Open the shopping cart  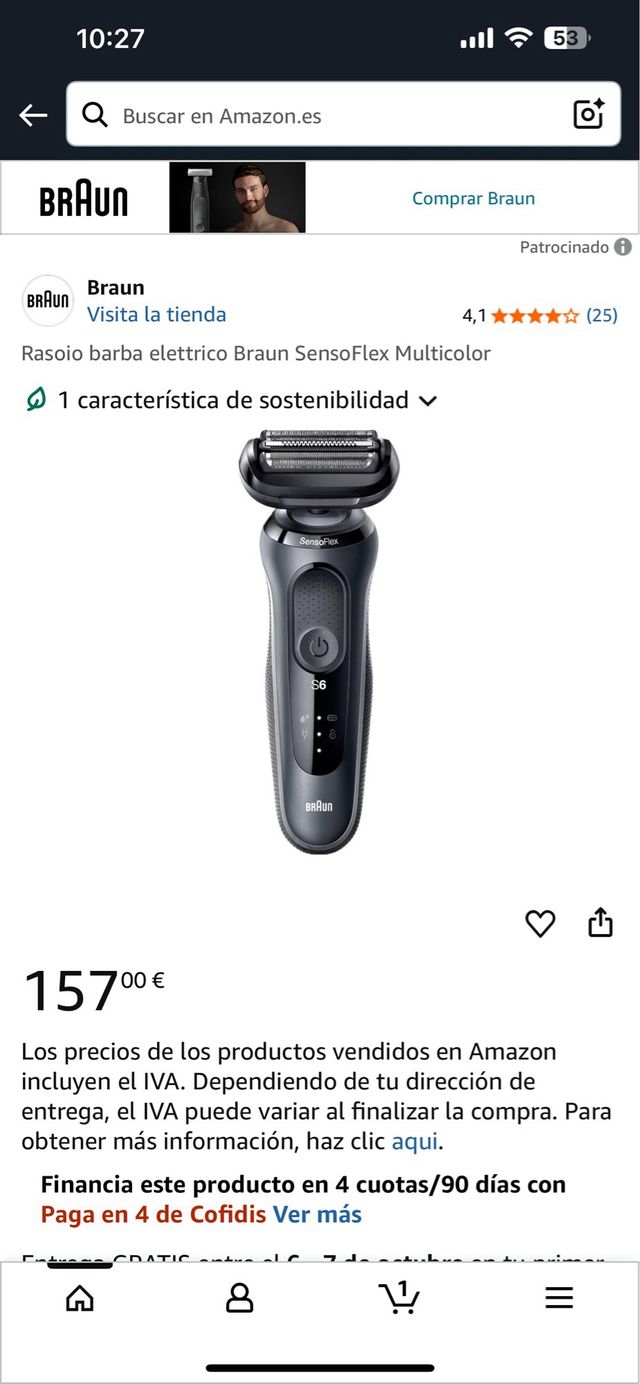pos(400,1297)
